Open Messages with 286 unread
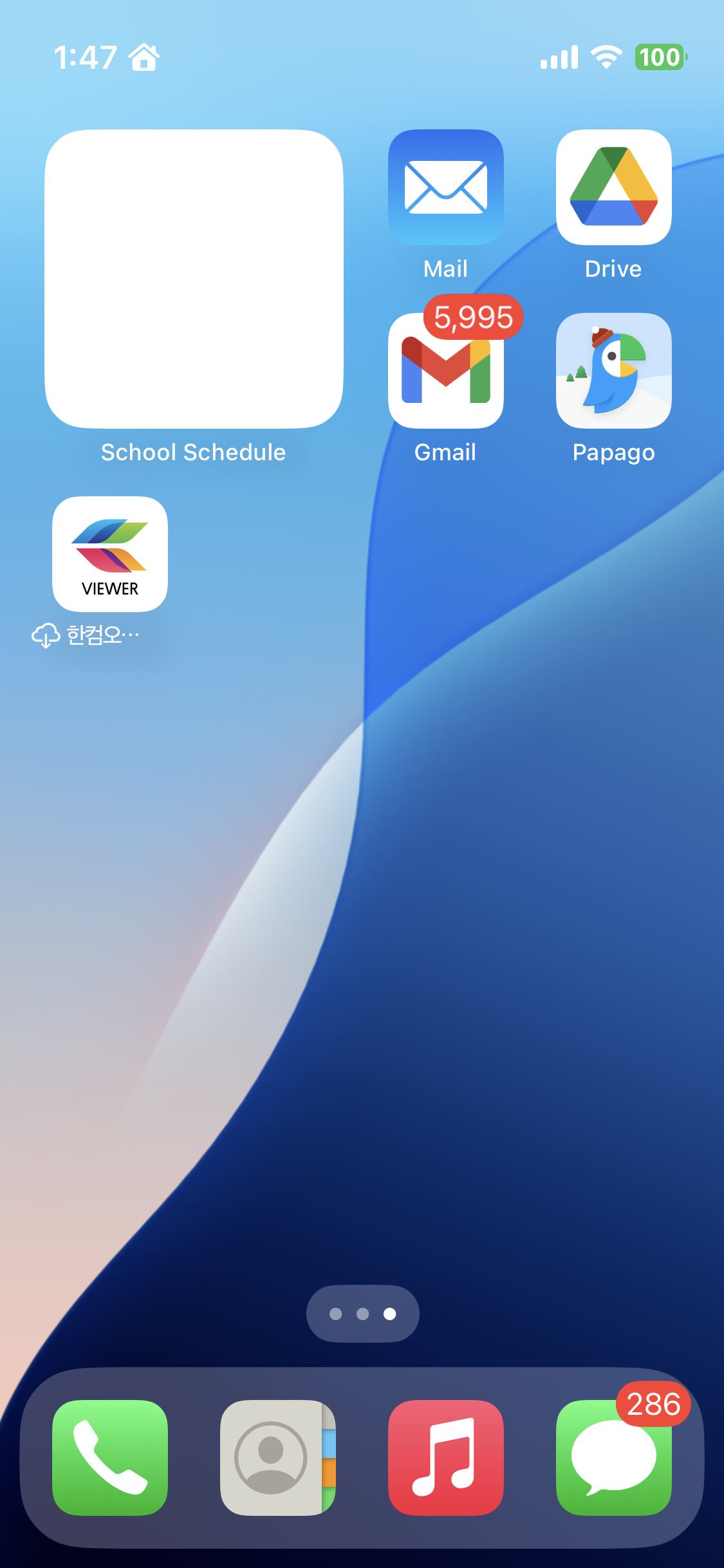Viewport: 724px width, 1568px height. point(613,1458)
